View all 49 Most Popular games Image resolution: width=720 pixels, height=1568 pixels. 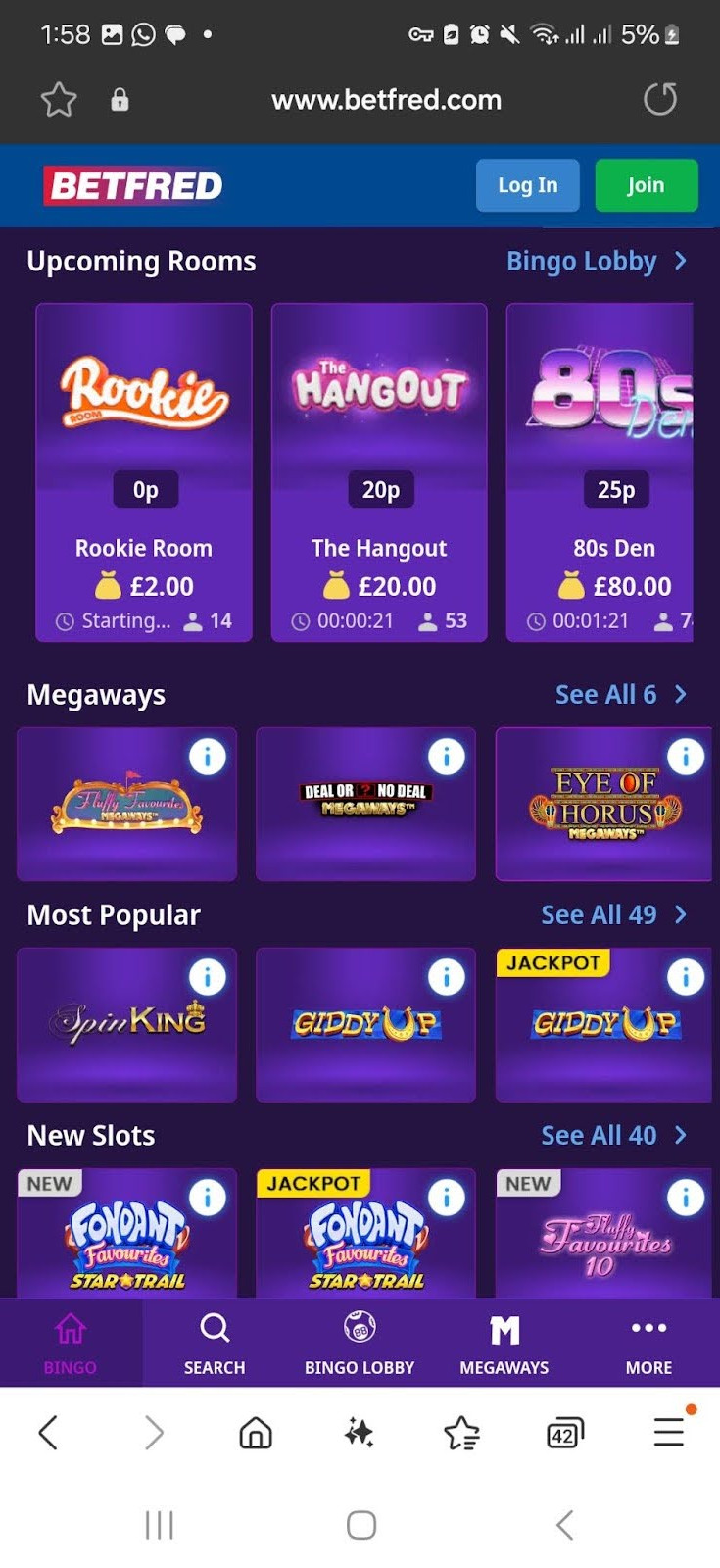tap(612, 915)
